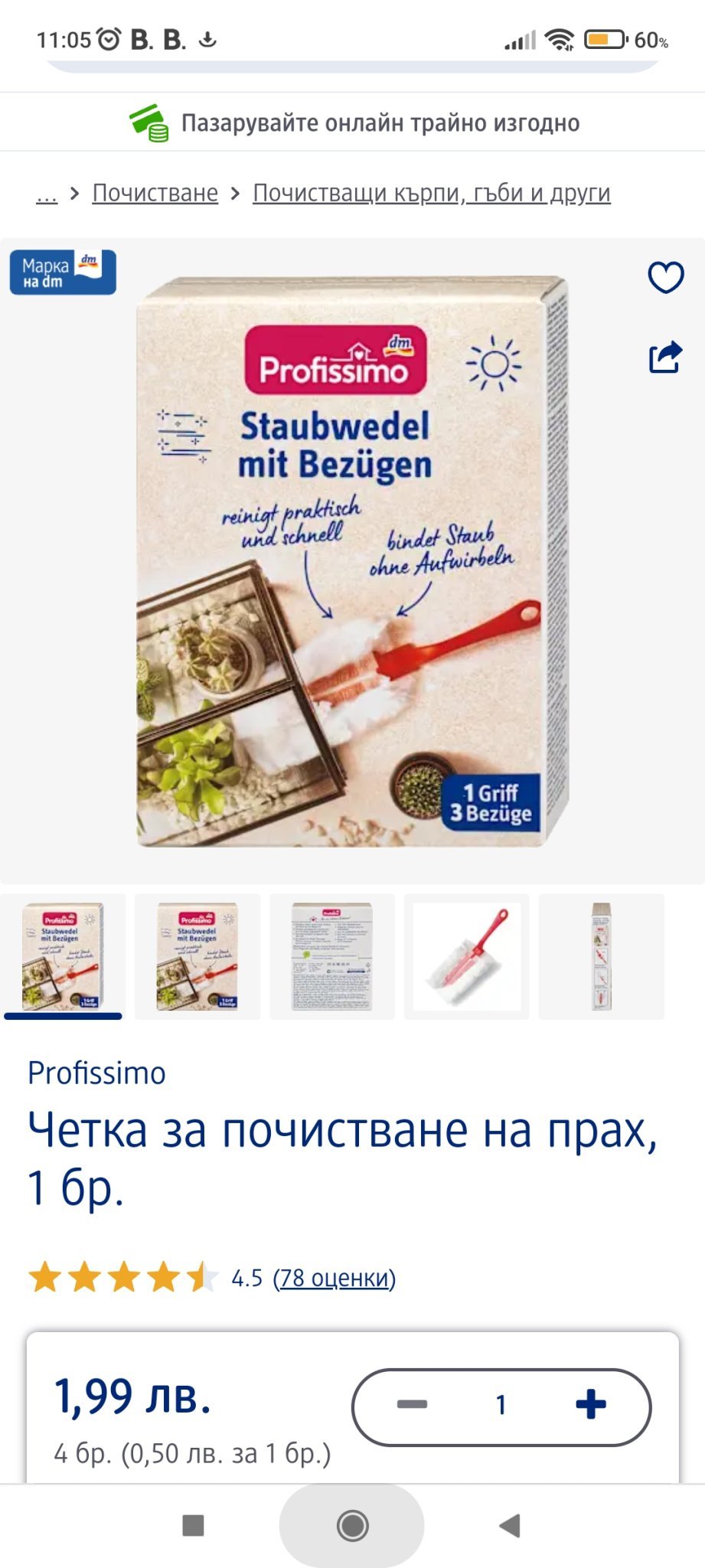The height and width of the screenshot is (1568, 705).
Task: Show the red duster handle thumbnail
Action: tap(467, 956)
